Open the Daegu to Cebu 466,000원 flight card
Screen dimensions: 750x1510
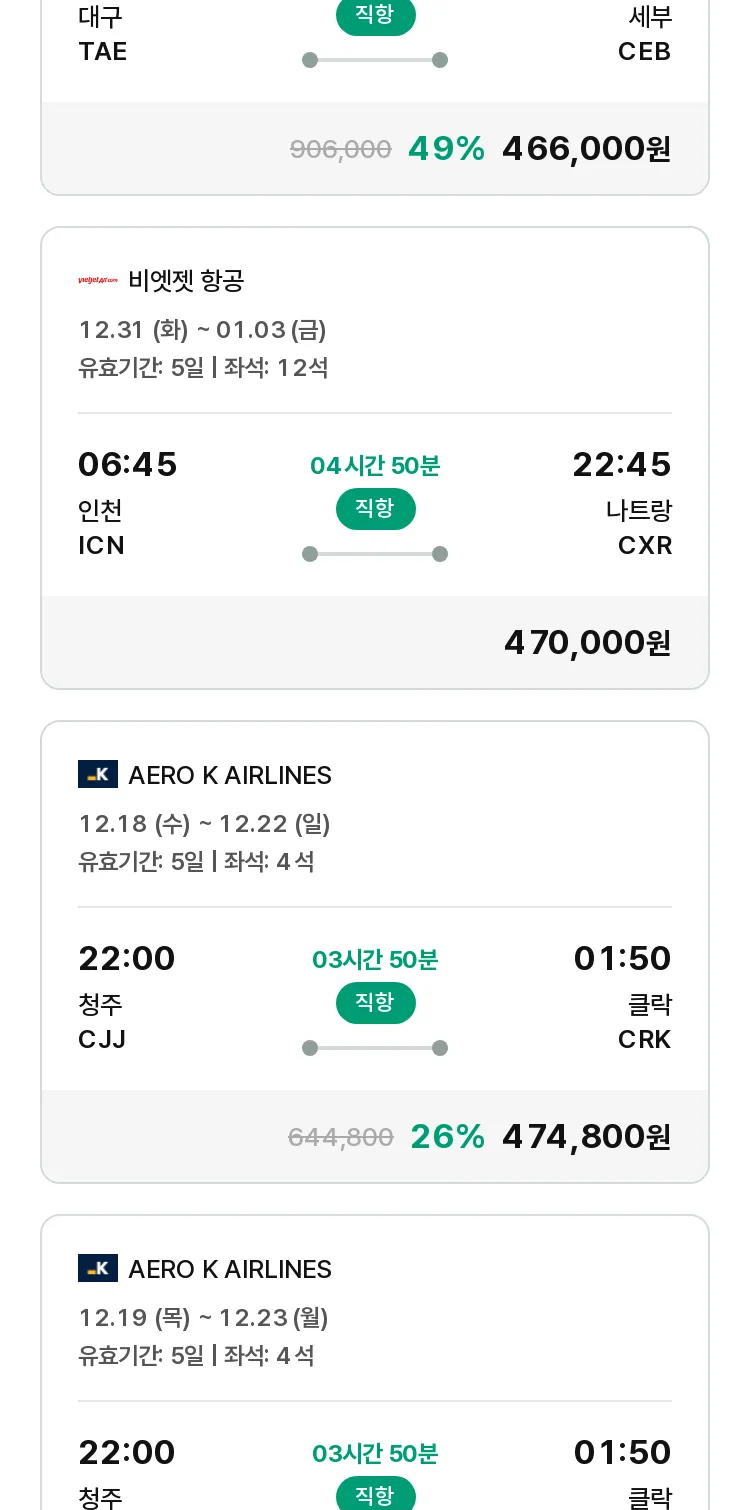(375, 97)
